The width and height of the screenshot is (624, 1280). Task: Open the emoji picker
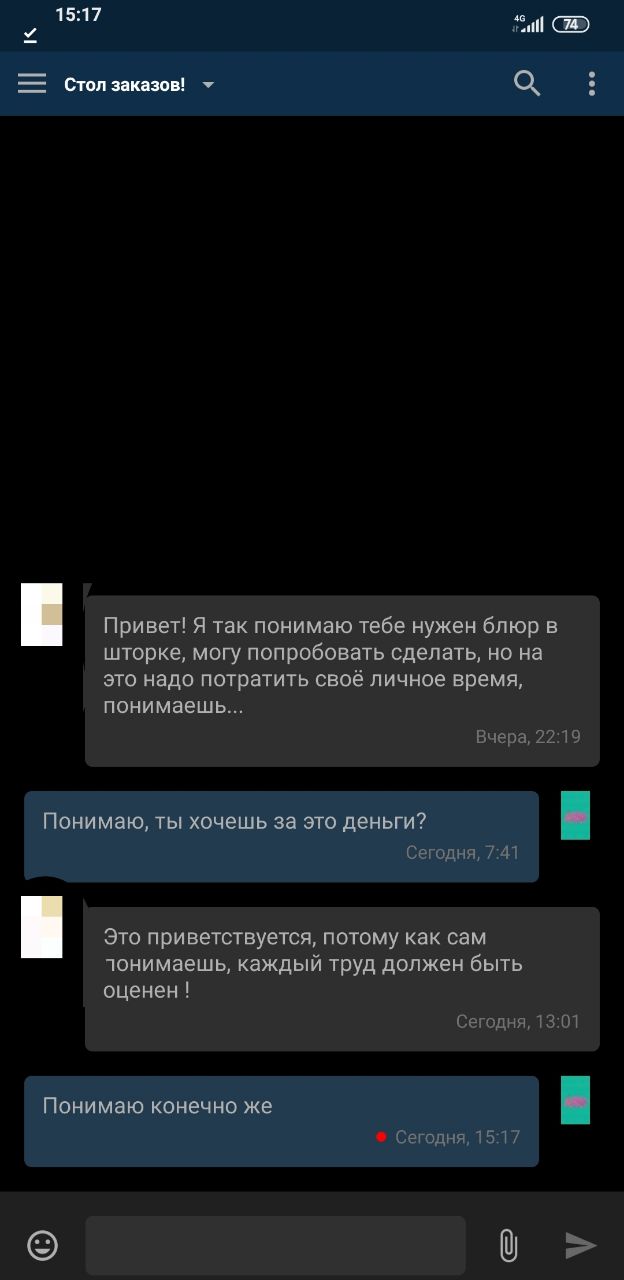pyautogui.click(x=42, y=1245)
